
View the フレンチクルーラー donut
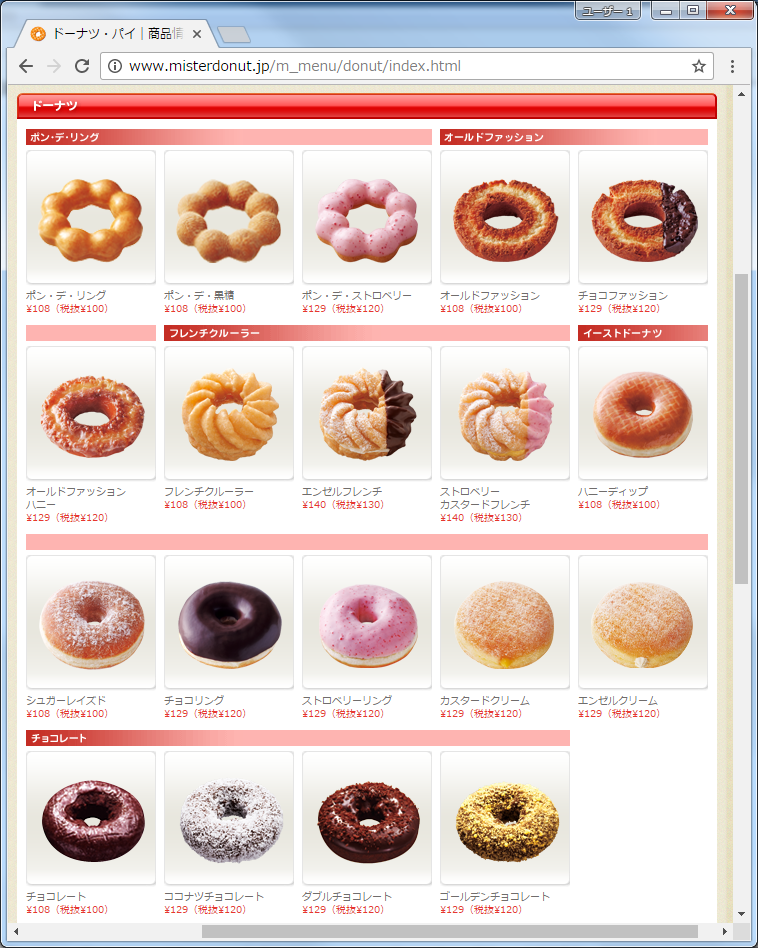point(229,413)
